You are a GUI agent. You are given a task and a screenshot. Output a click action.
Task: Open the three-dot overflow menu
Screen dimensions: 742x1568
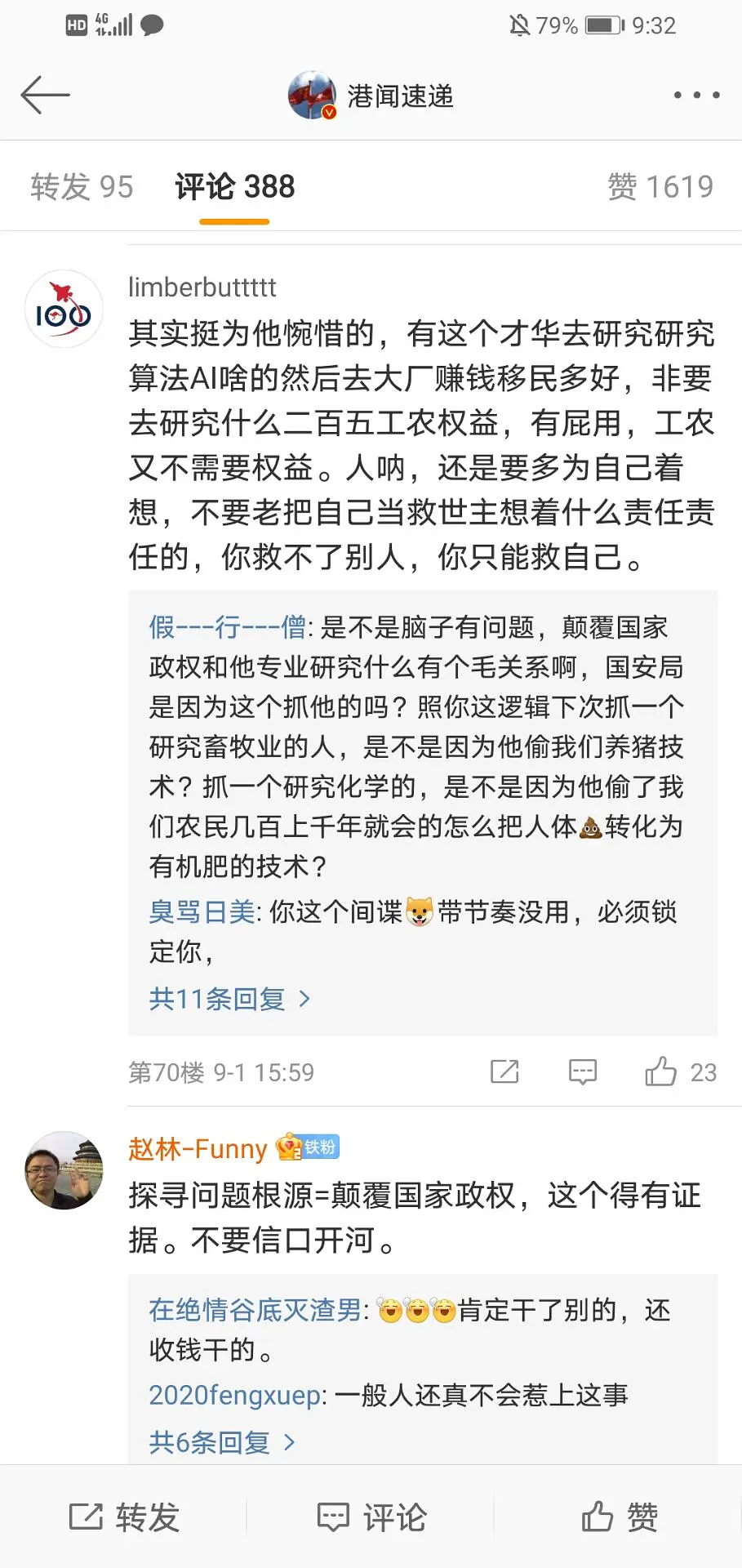click(696, 96)
